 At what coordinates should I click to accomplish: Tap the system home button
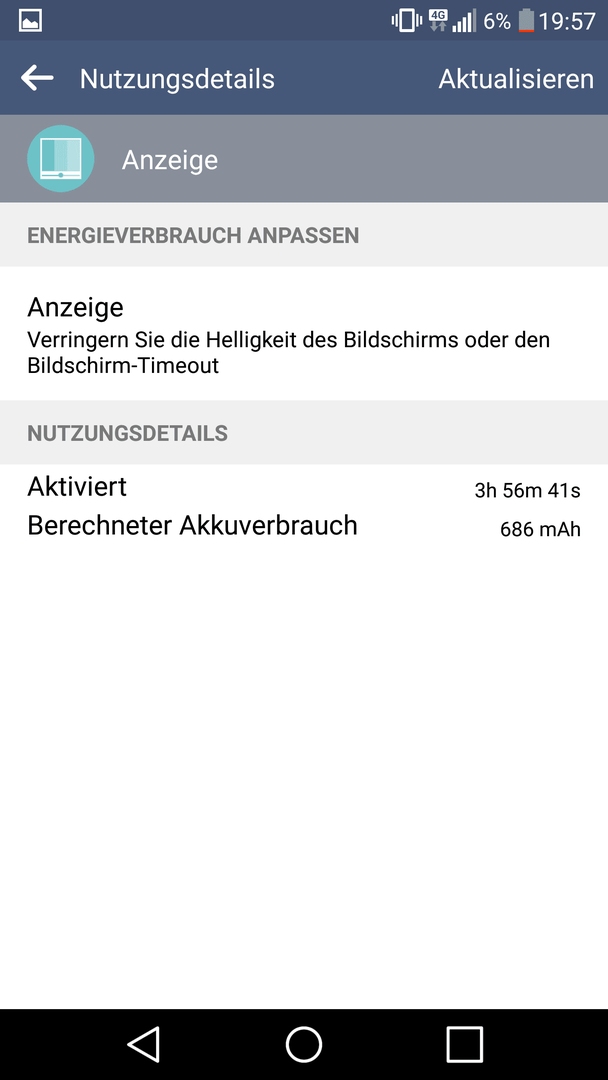coord(304,1044)
